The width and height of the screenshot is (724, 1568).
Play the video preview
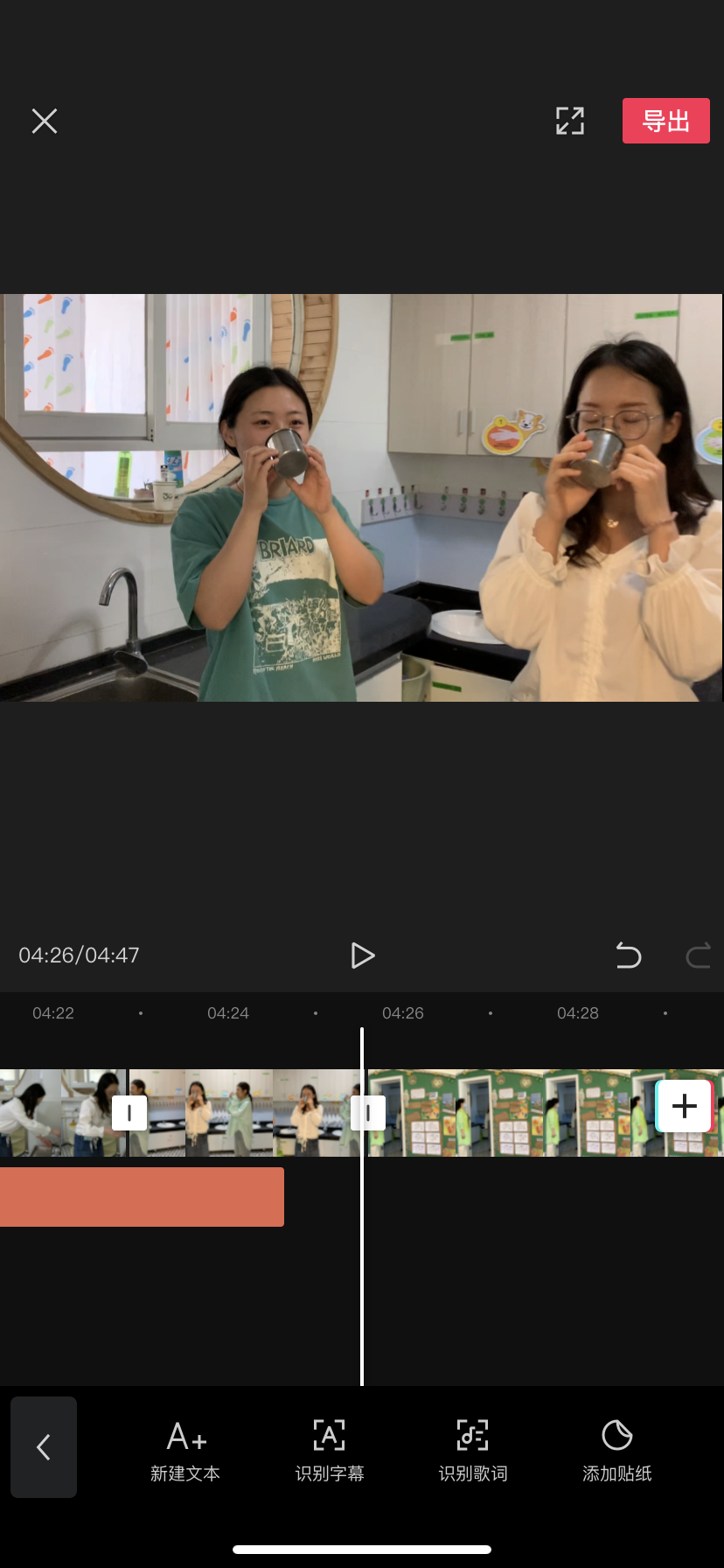[362, 955]
